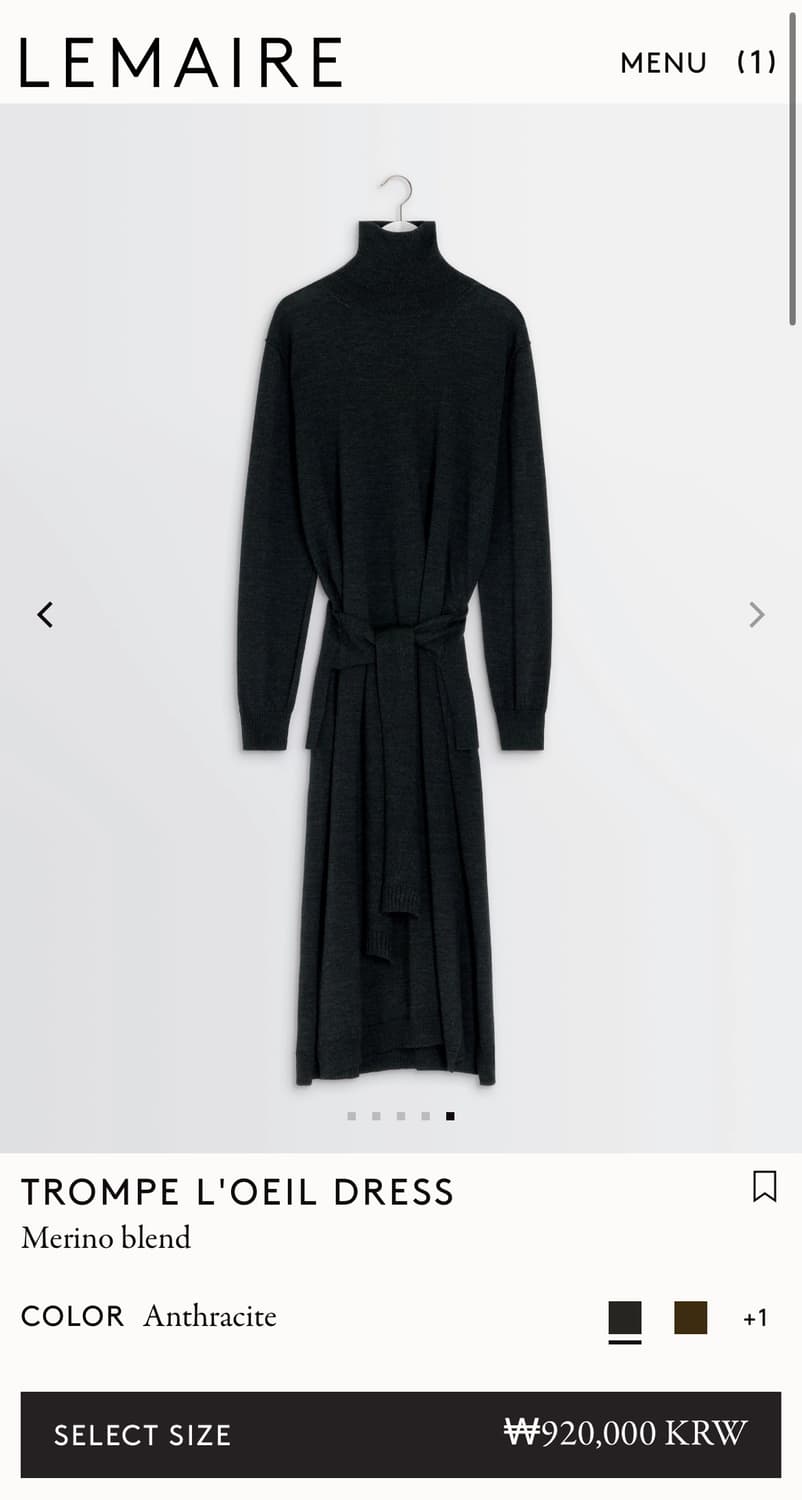Select the Anthracite color swatch
Viewport: 802px width, 1500px height.
pos(624,1316)
